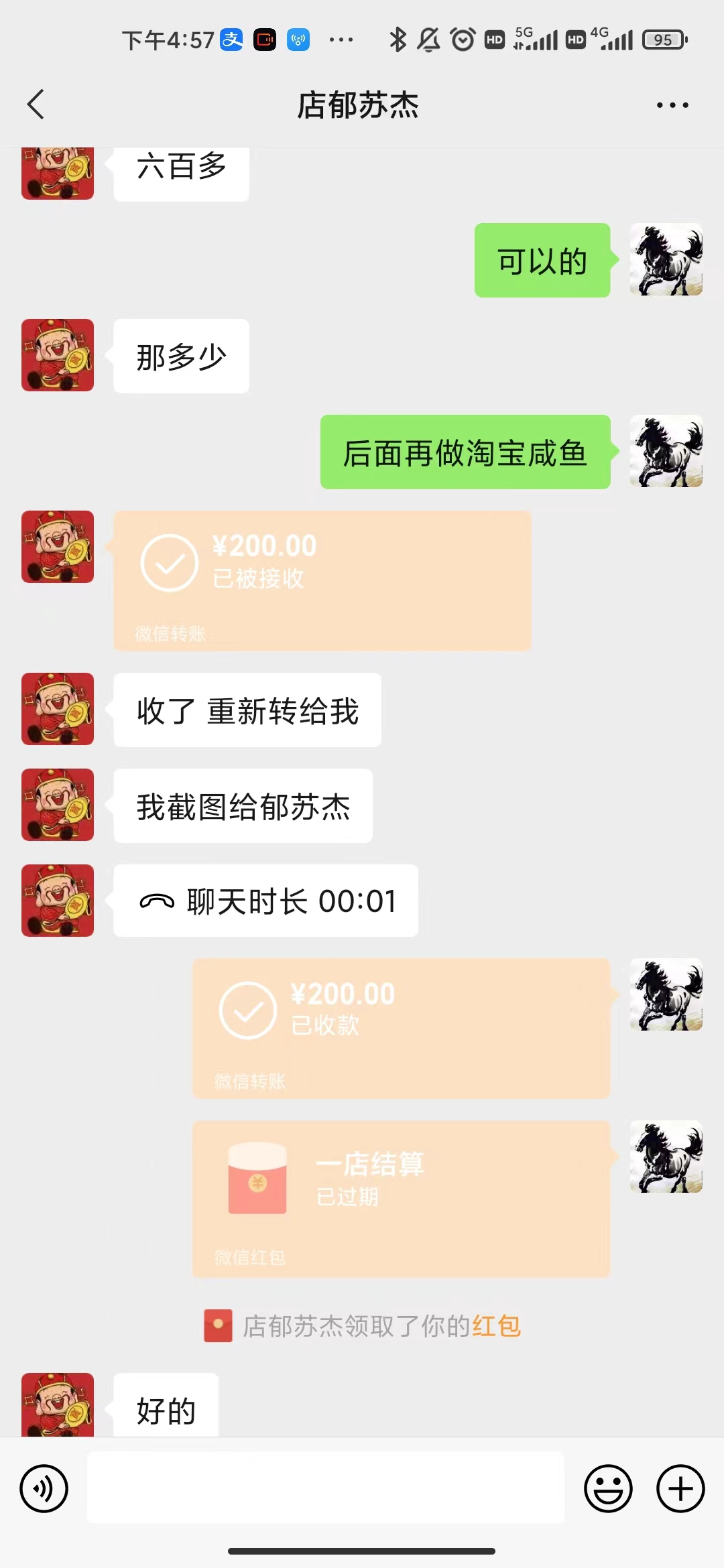Open the plus attachment icon

679,1488
